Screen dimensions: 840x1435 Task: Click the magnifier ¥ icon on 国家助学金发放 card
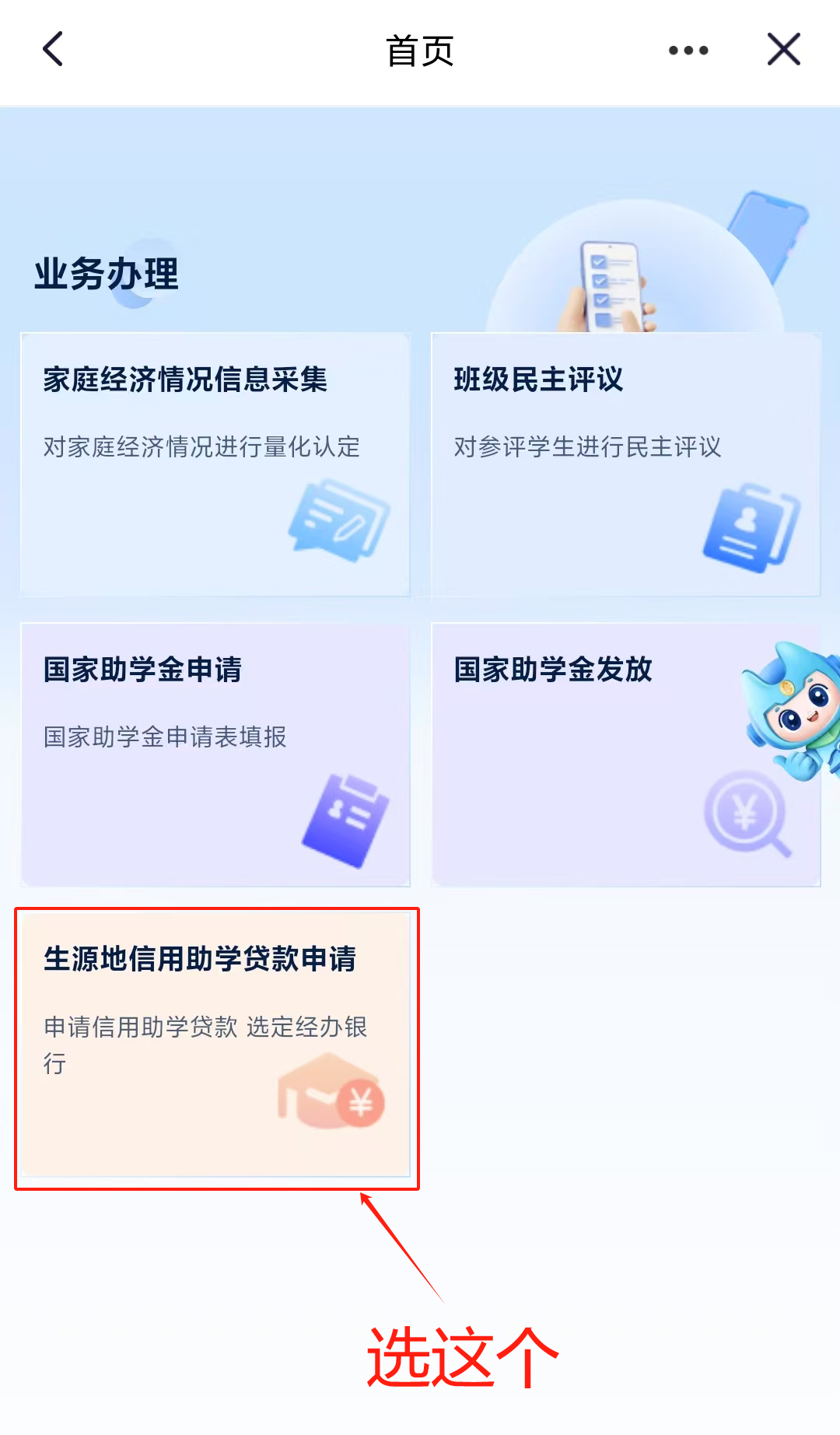point(744,811)
